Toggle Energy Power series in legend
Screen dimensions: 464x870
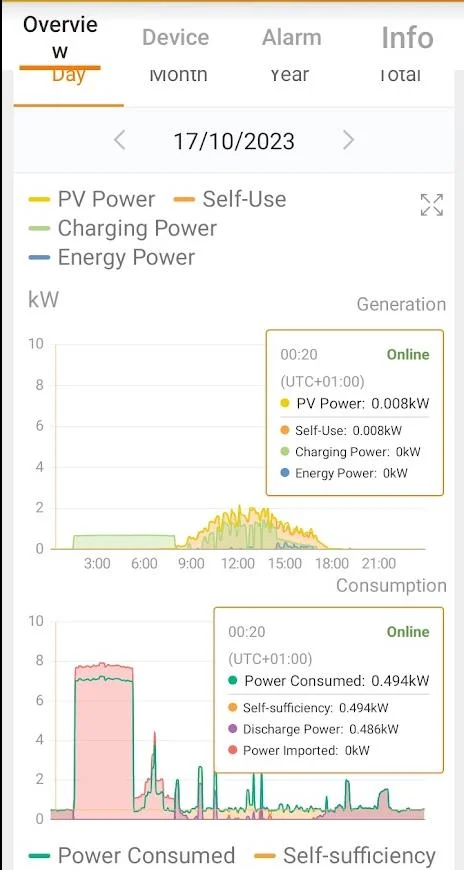click(111, 257)
